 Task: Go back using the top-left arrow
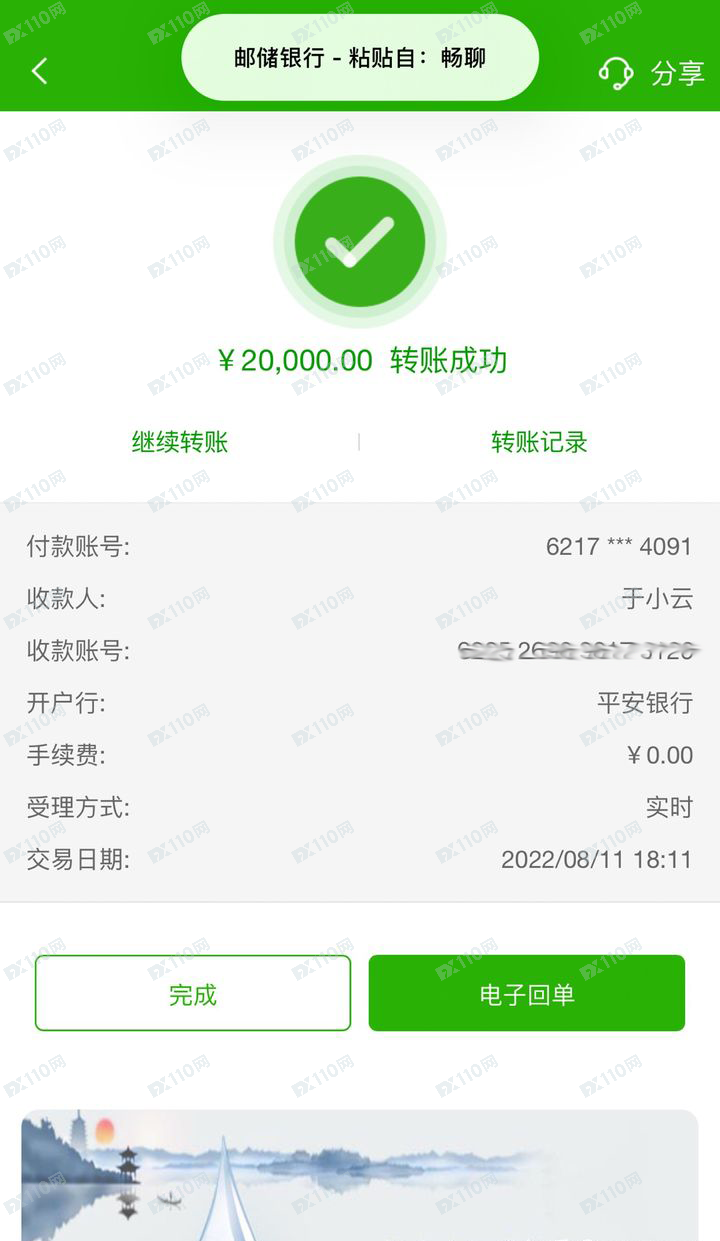tap(39, 71)
